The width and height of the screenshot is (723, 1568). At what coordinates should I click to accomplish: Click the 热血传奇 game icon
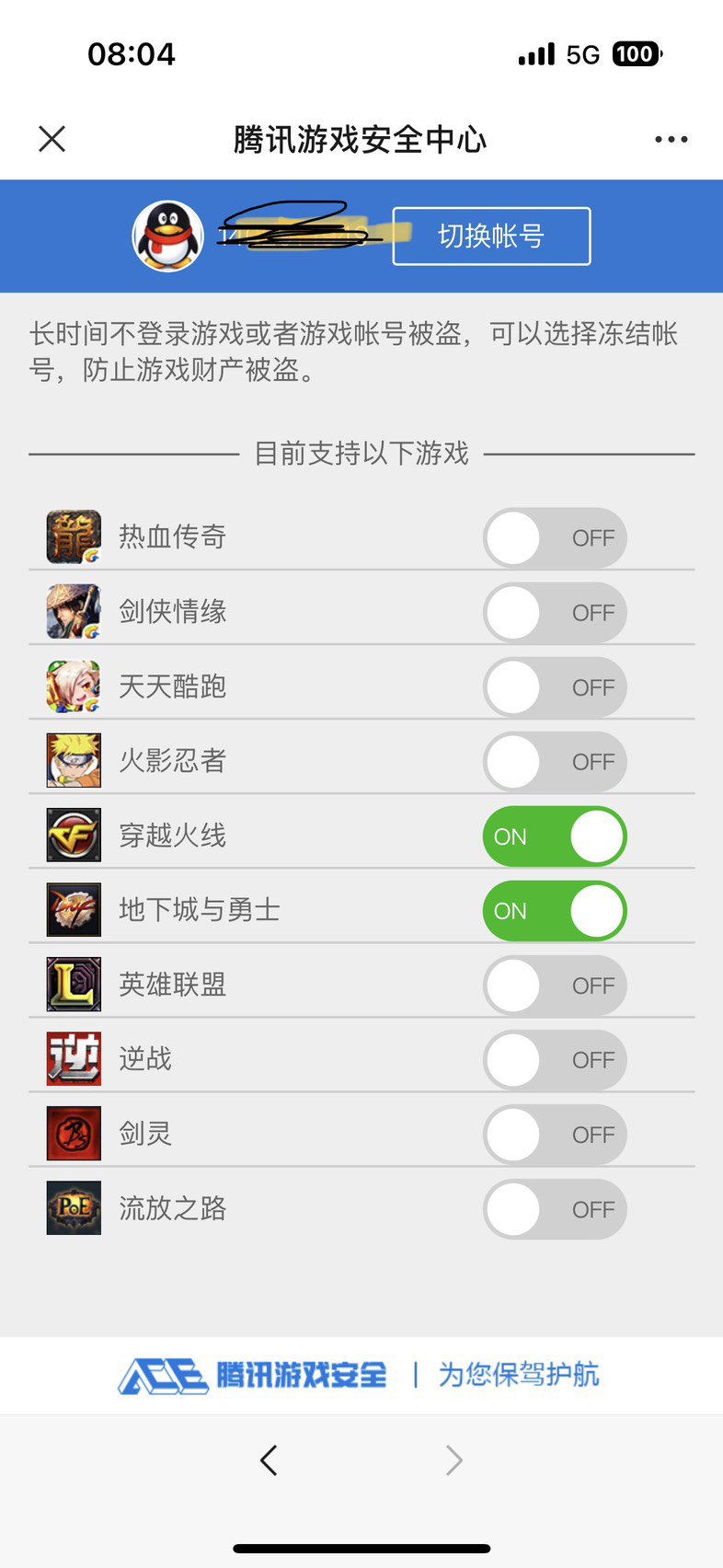[73, 537]
